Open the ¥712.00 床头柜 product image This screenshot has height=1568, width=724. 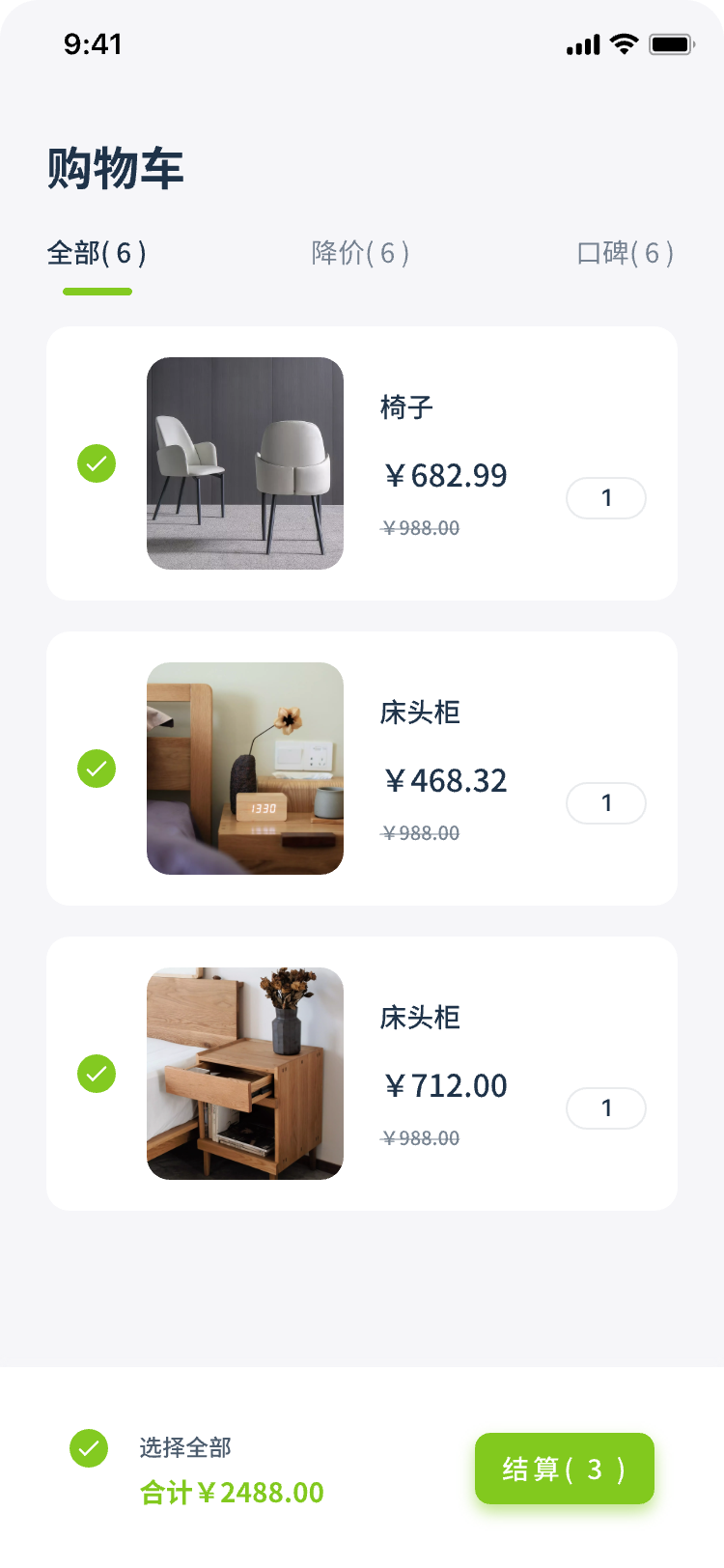pyautogui.click(x=245, y=1074)
